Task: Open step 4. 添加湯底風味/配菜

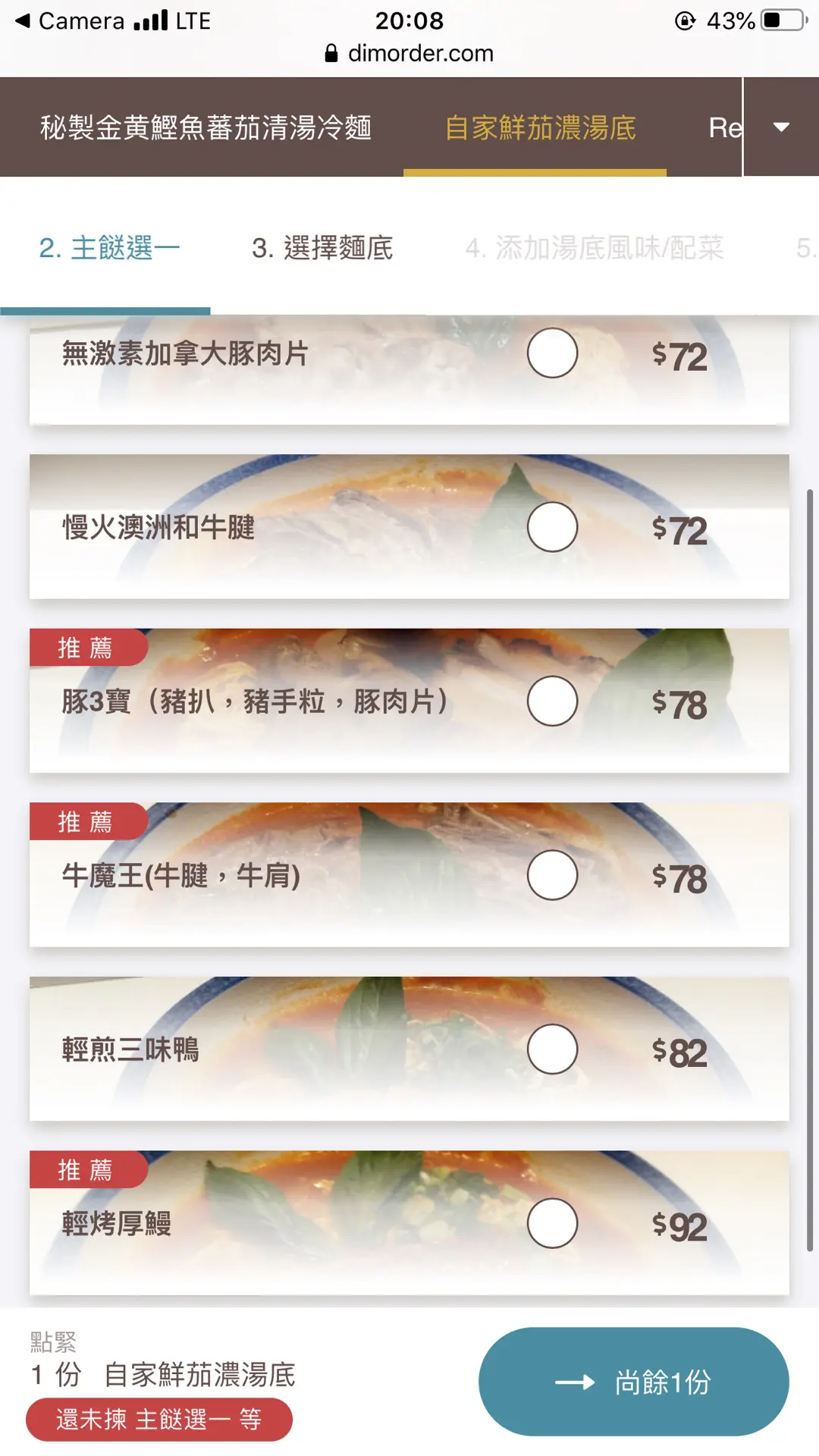Action: click(594, 248)
